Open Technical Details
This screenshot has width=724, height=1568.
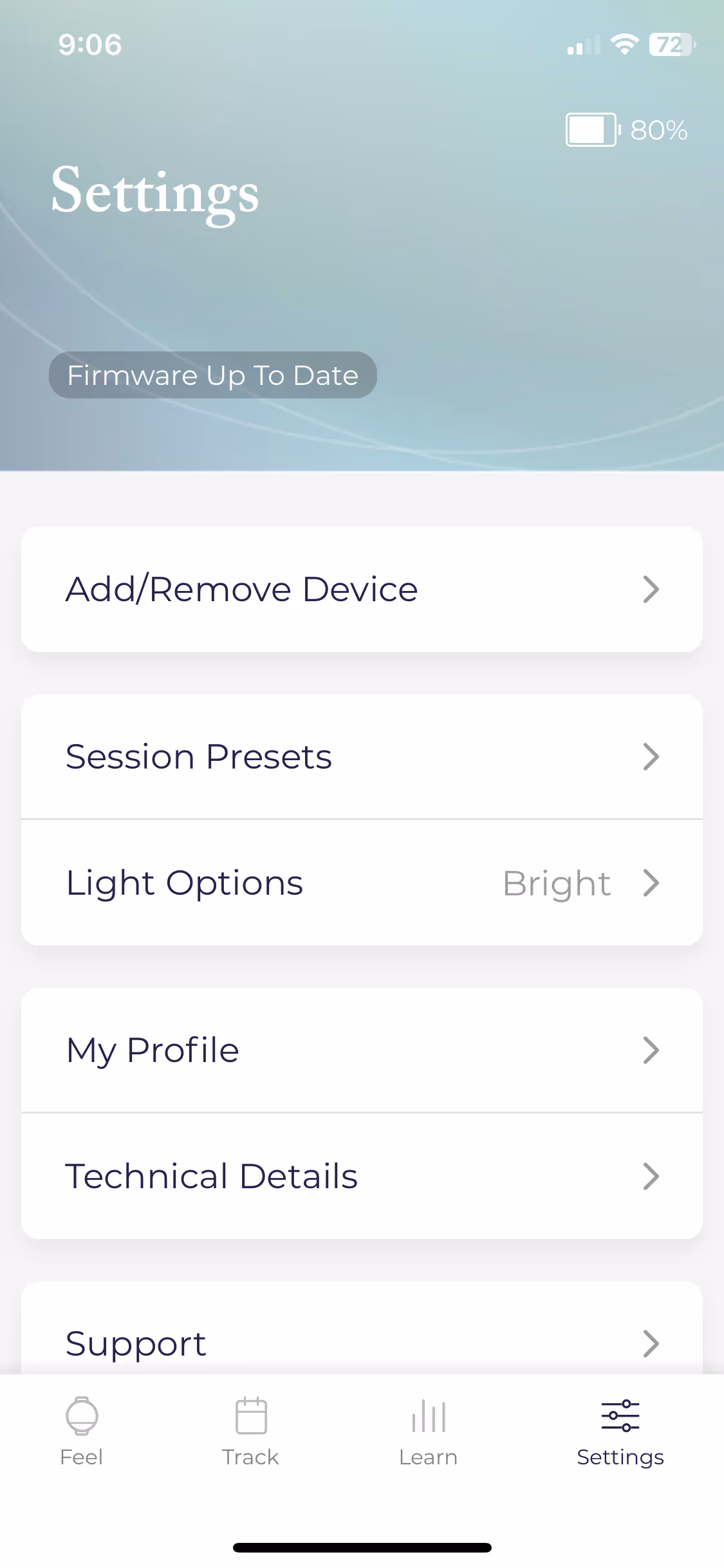coord(362,1176)
